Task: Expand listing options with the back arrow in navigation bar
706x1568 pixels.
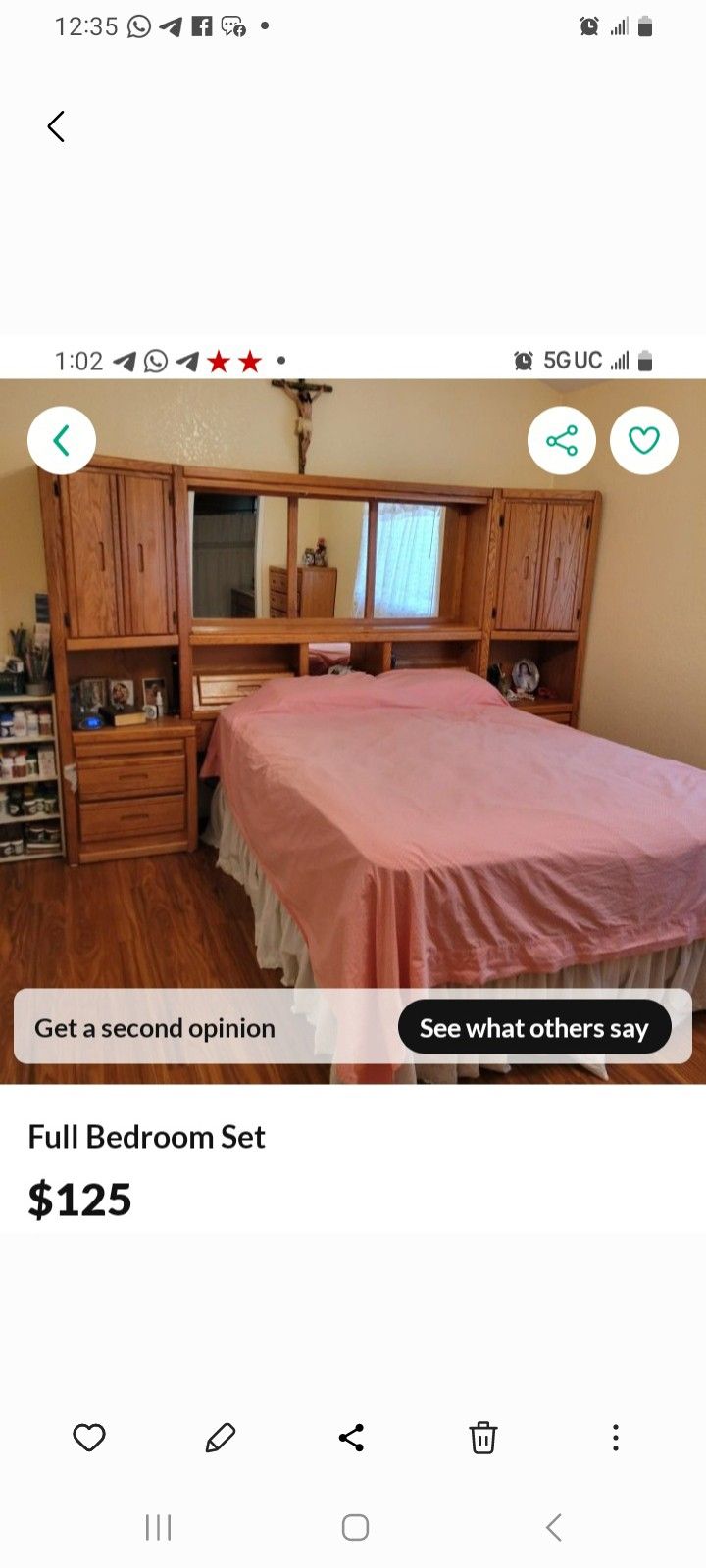Action: pos(552,1526)
